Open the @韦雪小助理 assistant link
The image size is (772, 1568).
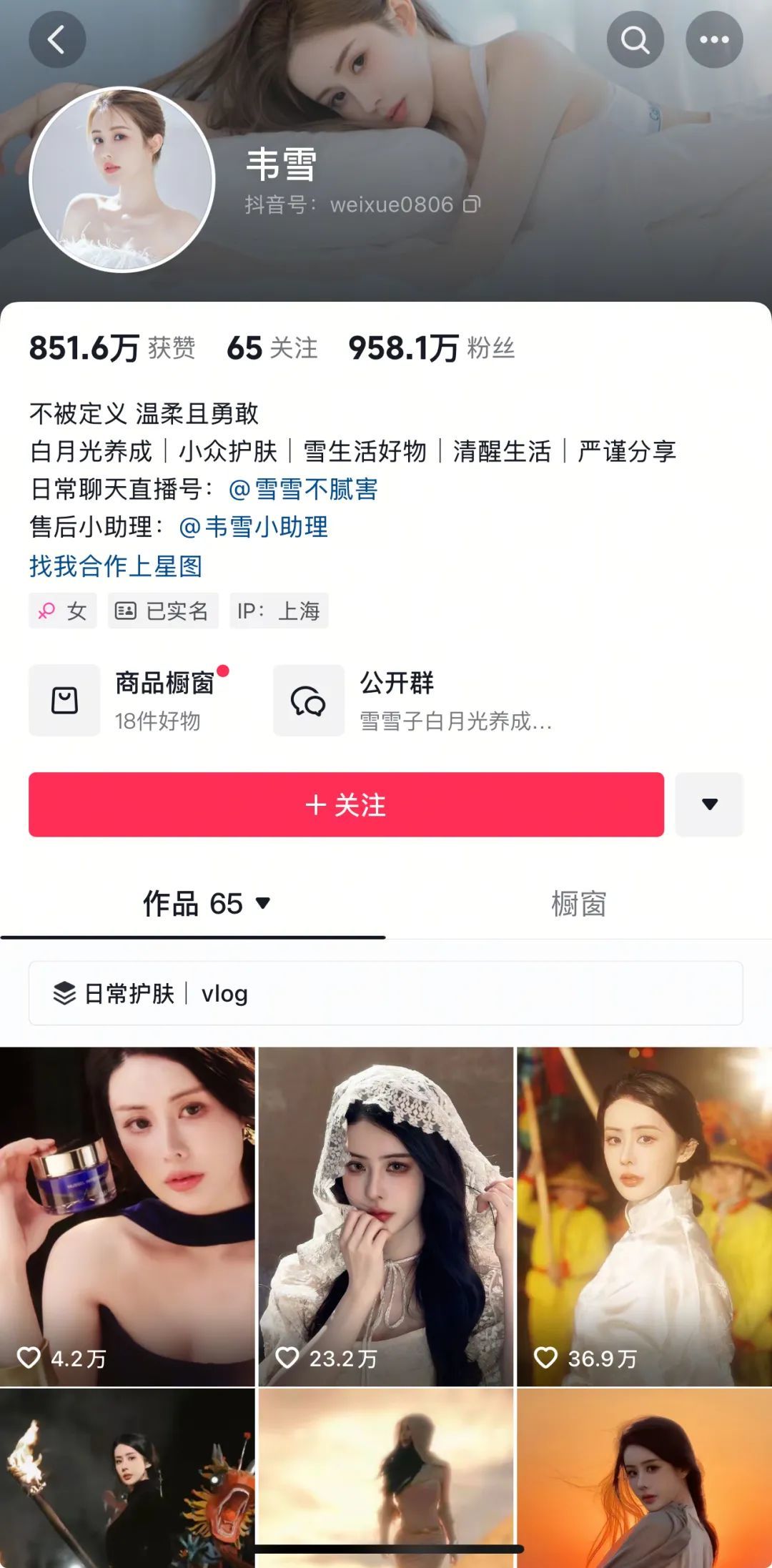(254, 528)
